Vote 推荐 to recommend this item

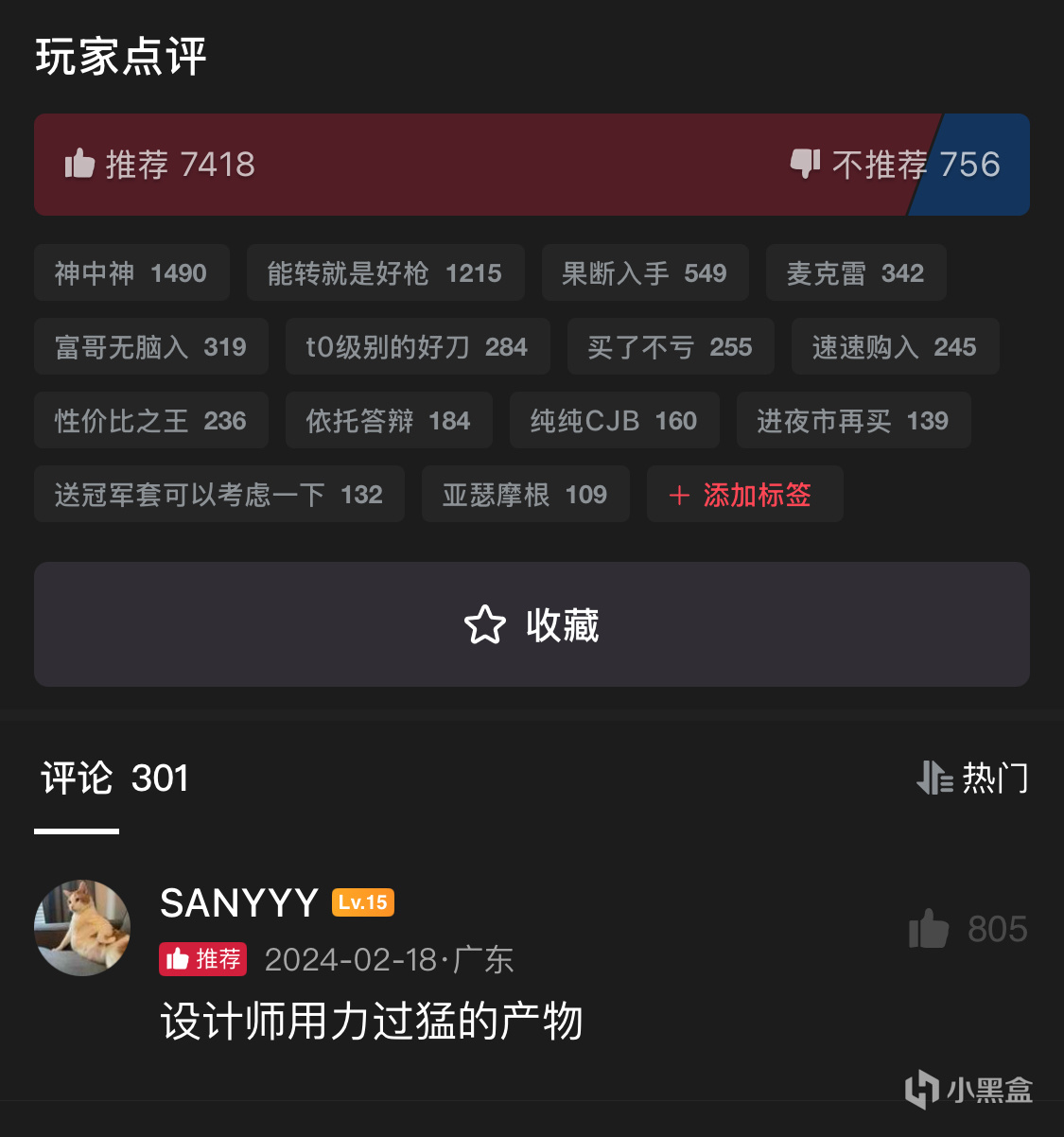[161, 165]
